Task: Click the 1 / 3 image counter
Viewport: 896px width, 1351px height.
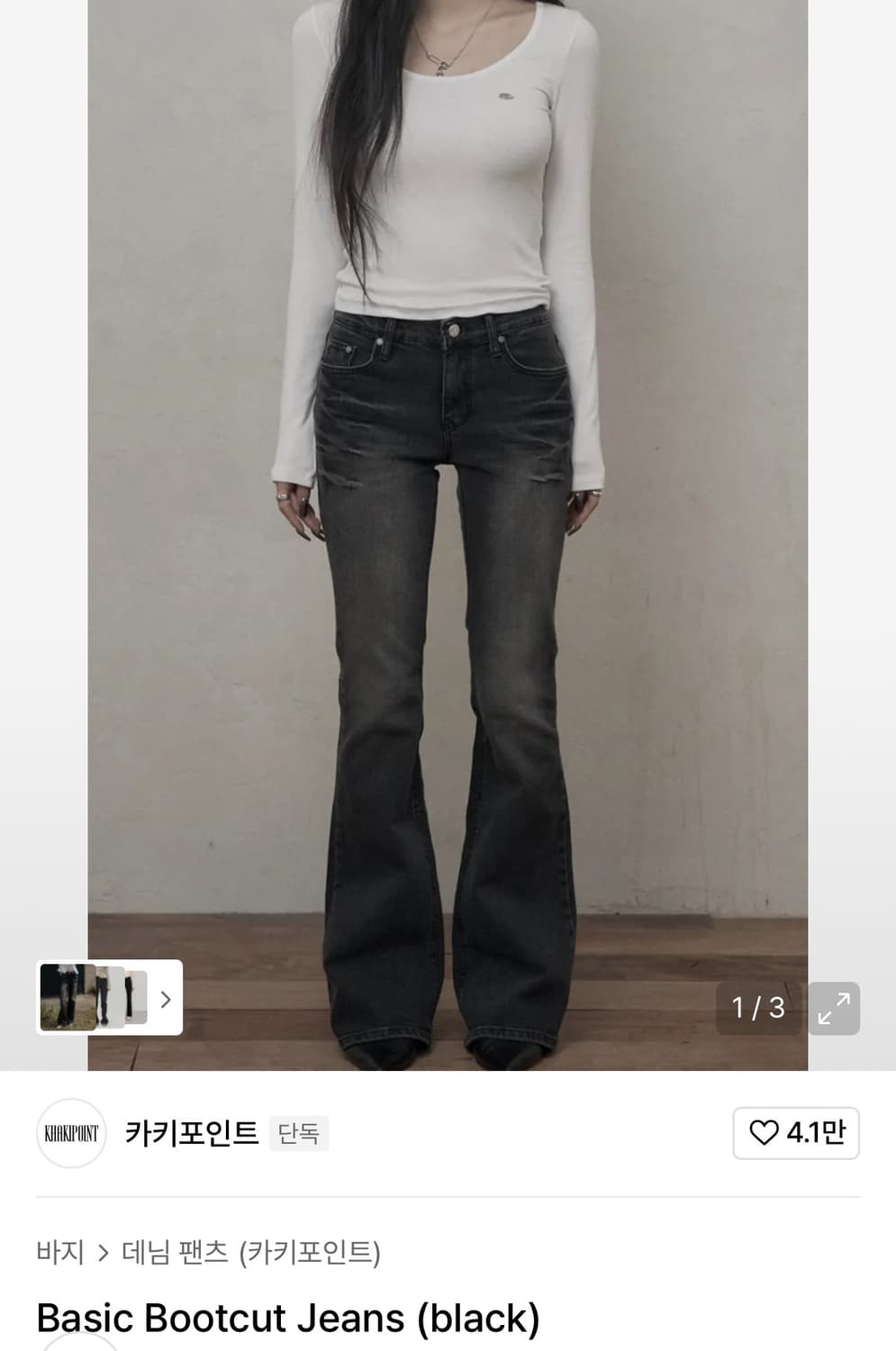Action: pos(756,1008)
